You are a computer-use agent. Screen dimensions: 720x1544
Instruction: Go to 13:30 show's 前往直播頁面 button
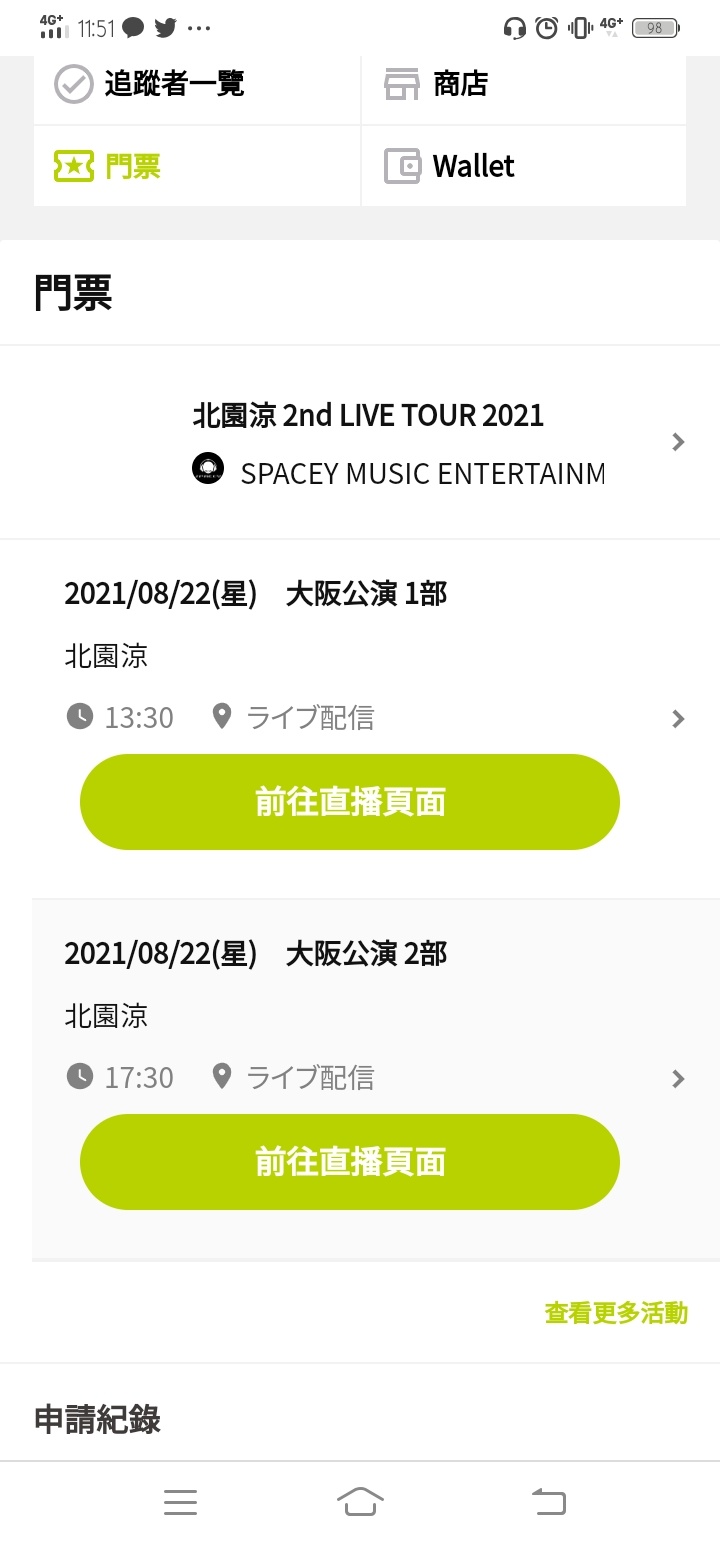[350, 802]
